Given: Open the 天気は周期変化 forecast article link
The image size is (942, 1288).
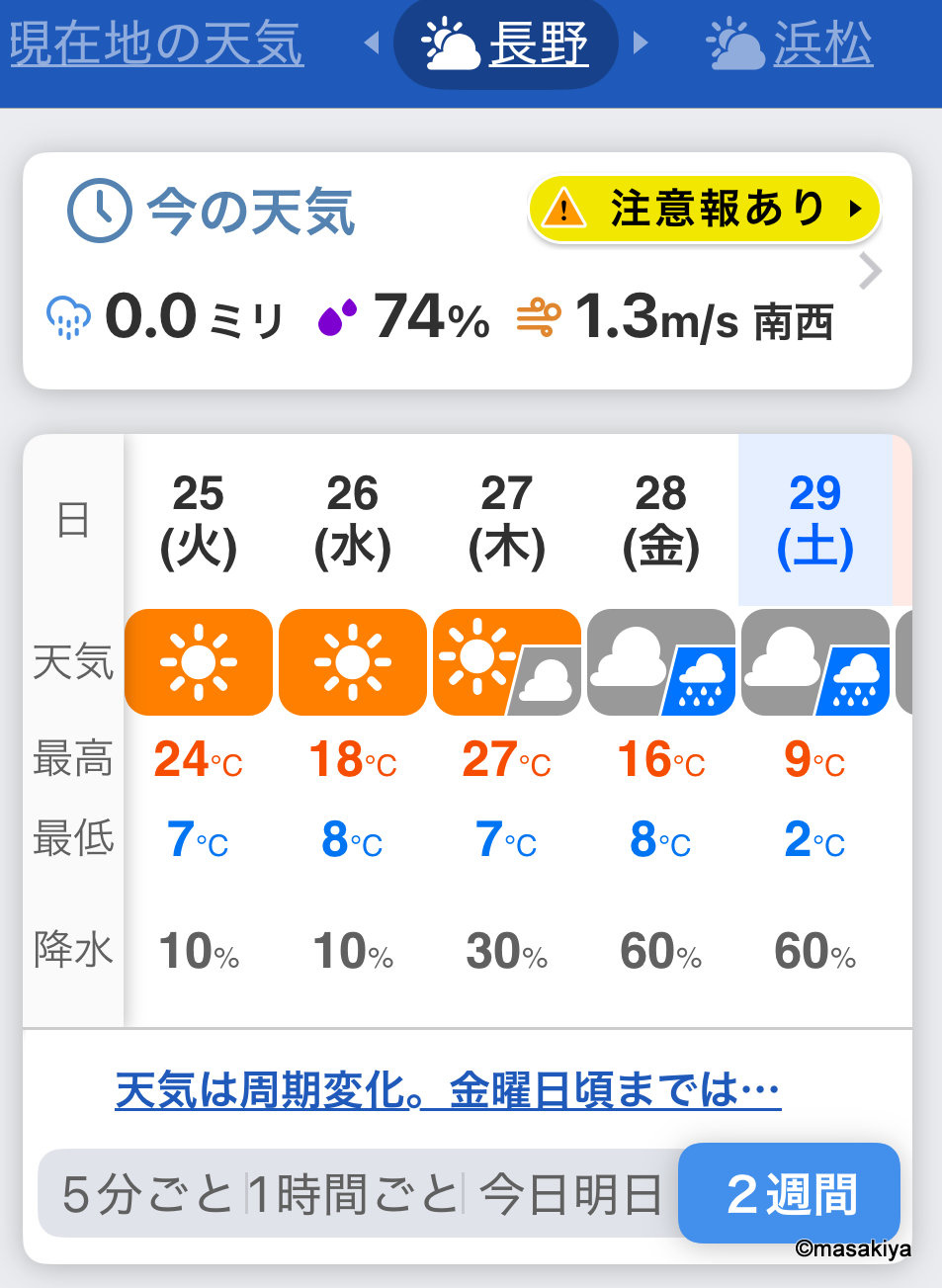Looking at the screenshot, I should [x=448, y=1090].
